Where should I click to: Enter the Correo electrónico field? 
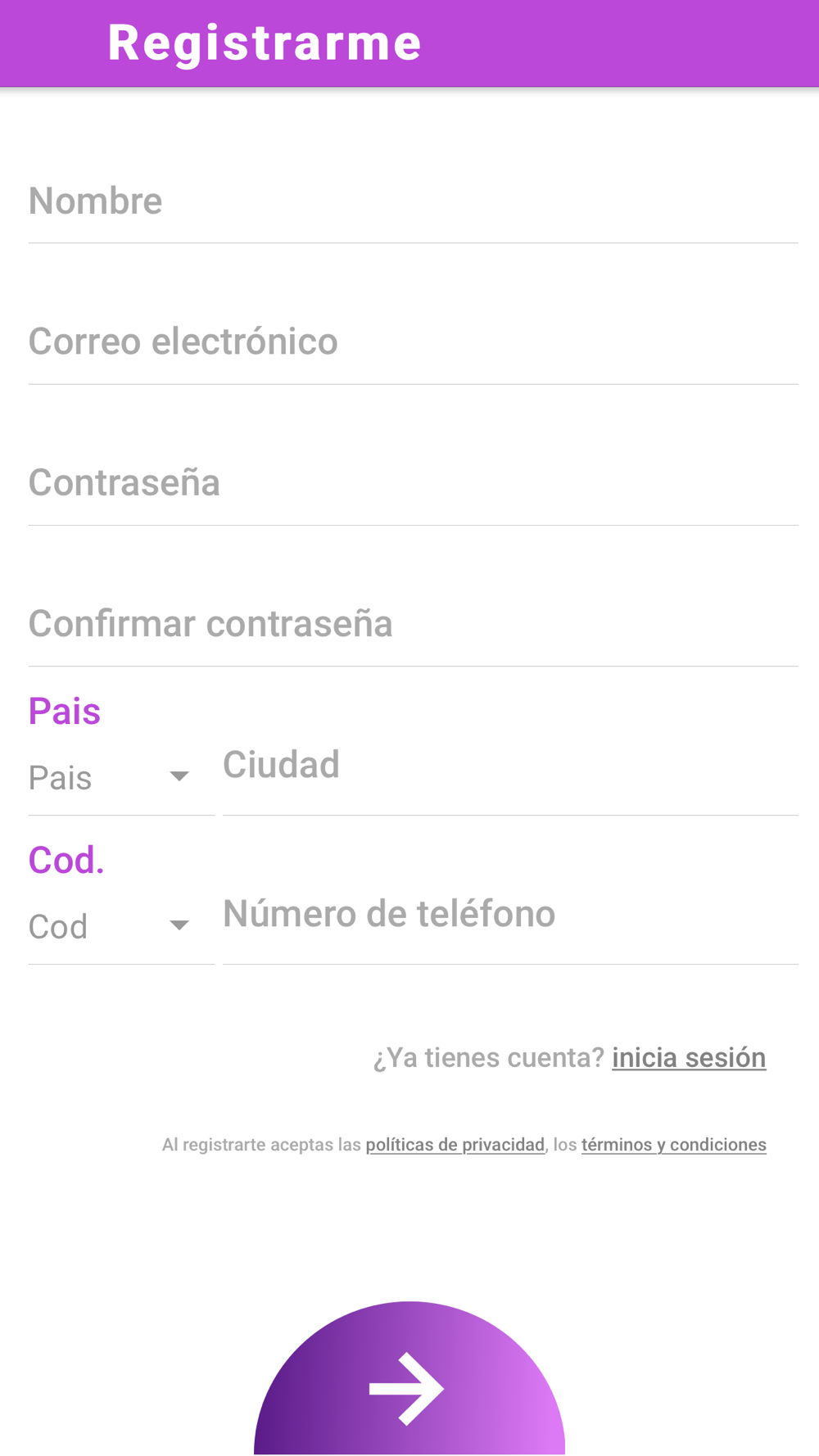click(413, 342)
